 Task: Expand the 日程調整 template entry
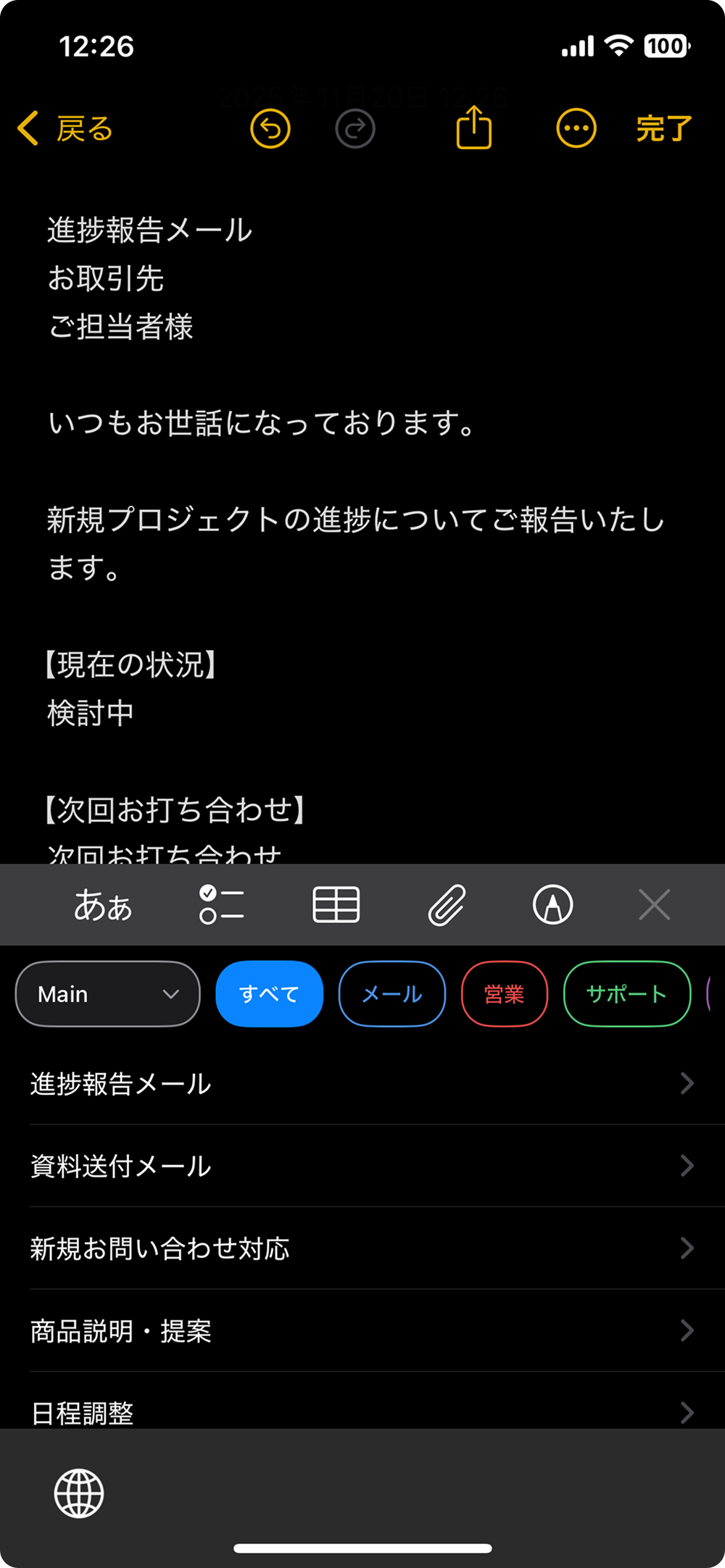pos(362,1411)
